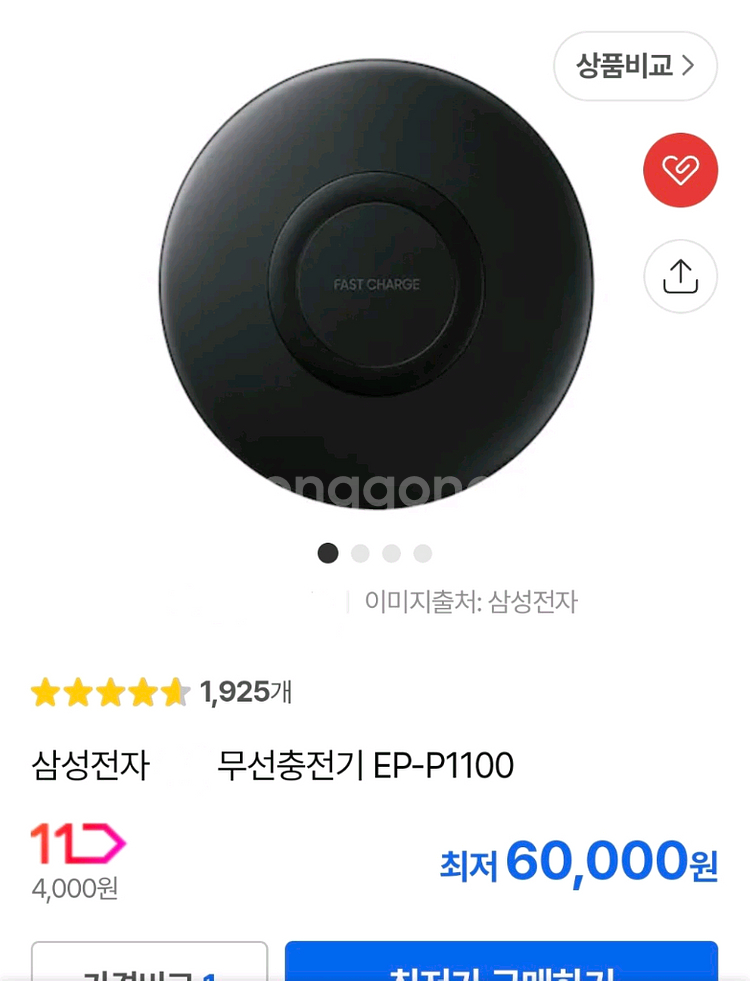The height and width of the screenshot is (981, 750).
Task: Open the 가격비교 price comparison button
Action: [x=149, y=965]
